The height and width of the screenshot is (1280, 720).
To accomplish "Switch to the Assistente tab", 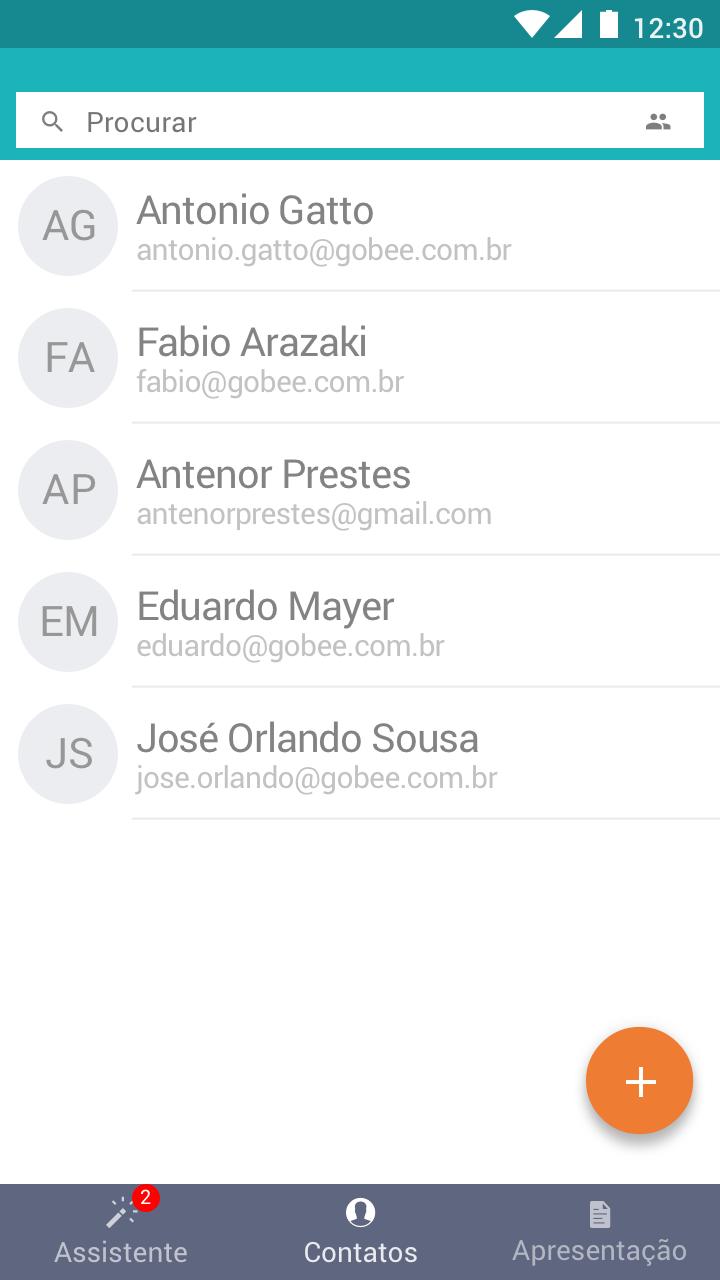I will pyautogui.click(x=120, y=1232).
